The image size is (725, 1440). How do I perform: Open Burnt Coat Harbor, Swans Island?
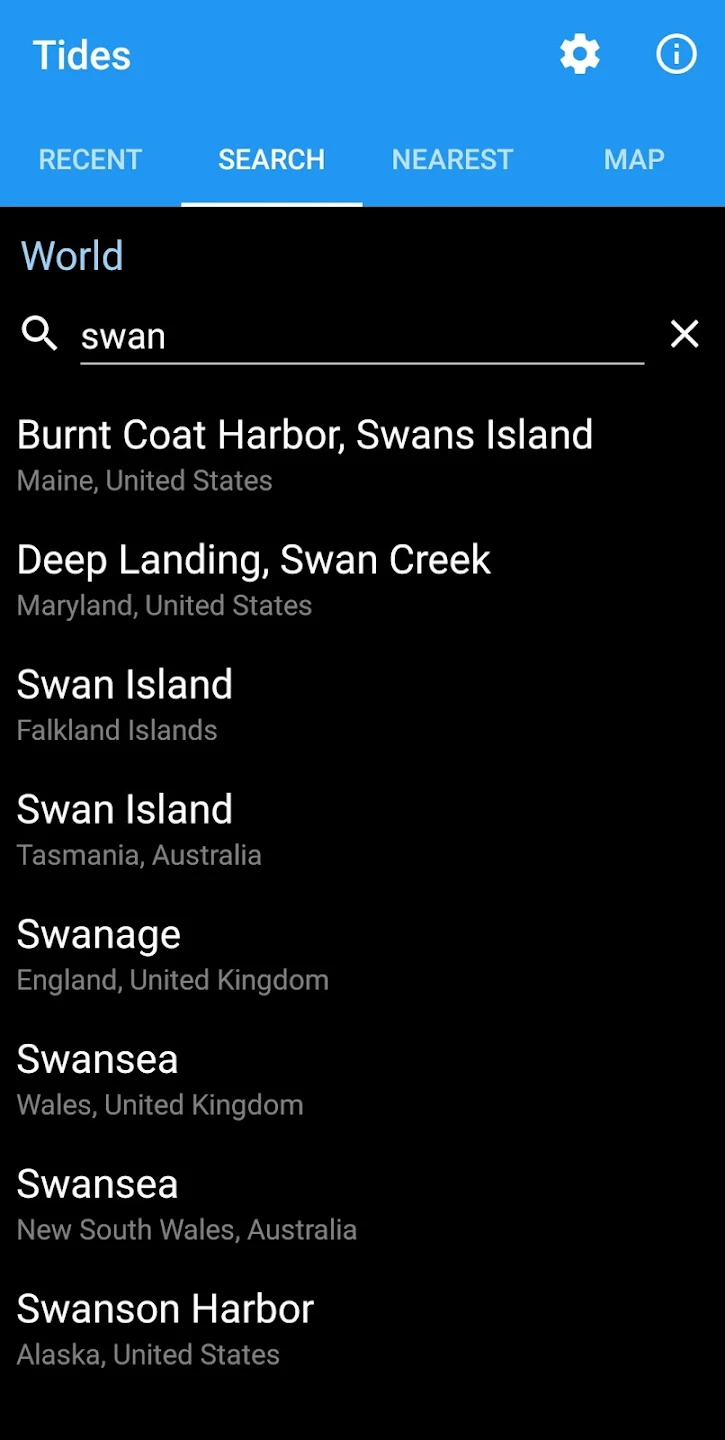coord(305,454)
